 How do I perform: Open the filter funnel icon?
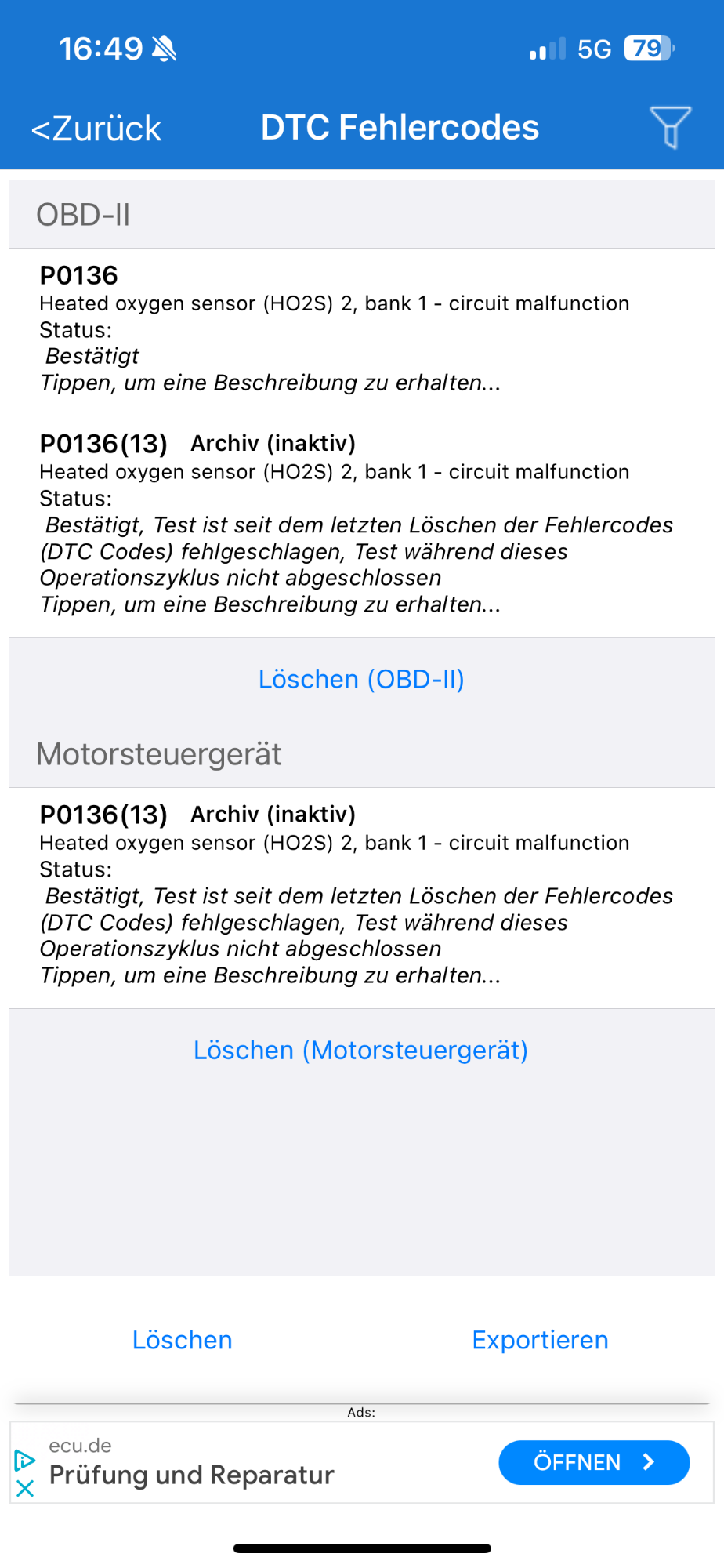coord(671,127)
